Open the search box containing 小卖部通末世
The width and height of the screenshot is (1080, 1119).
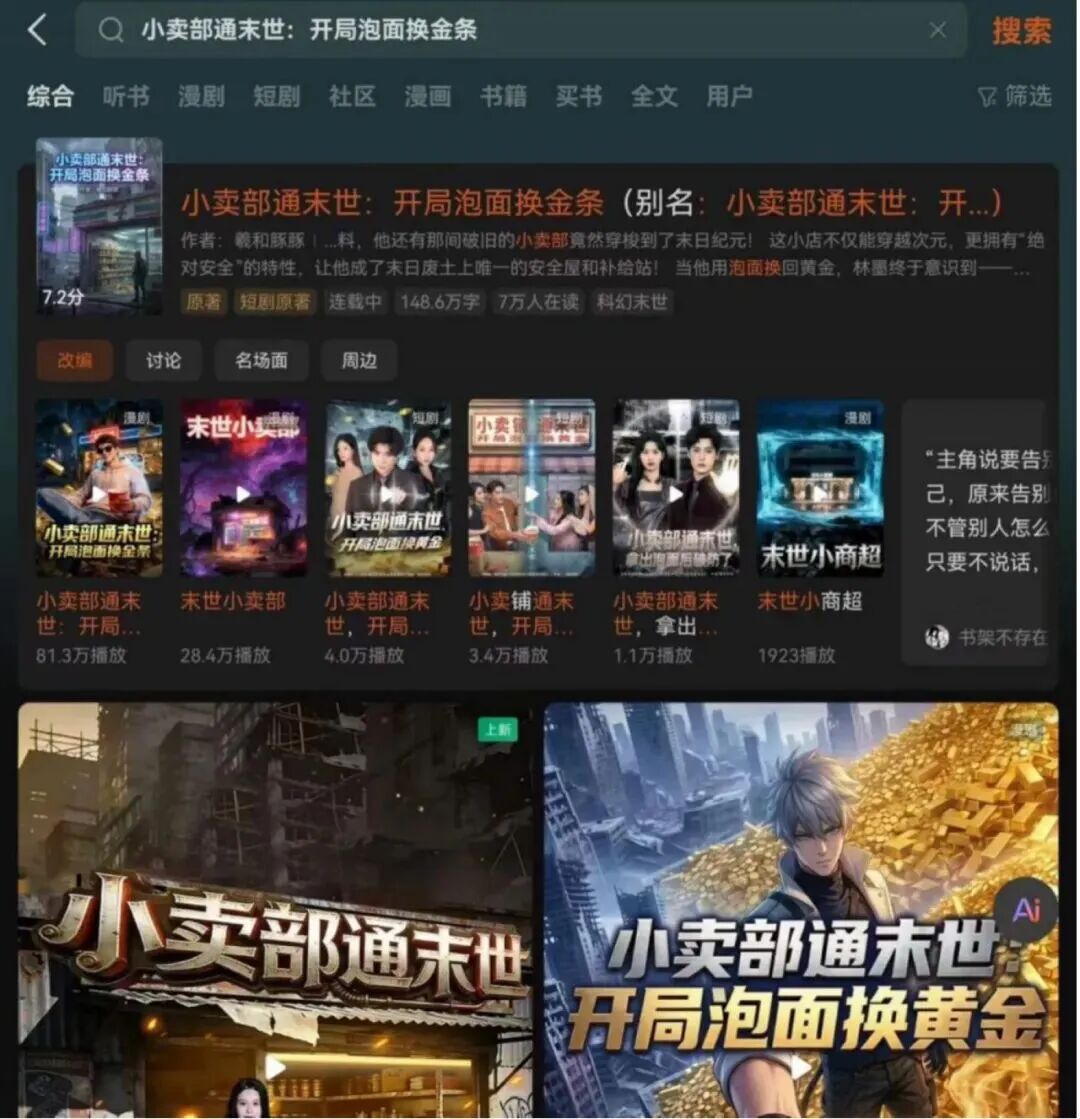(521, 30)
